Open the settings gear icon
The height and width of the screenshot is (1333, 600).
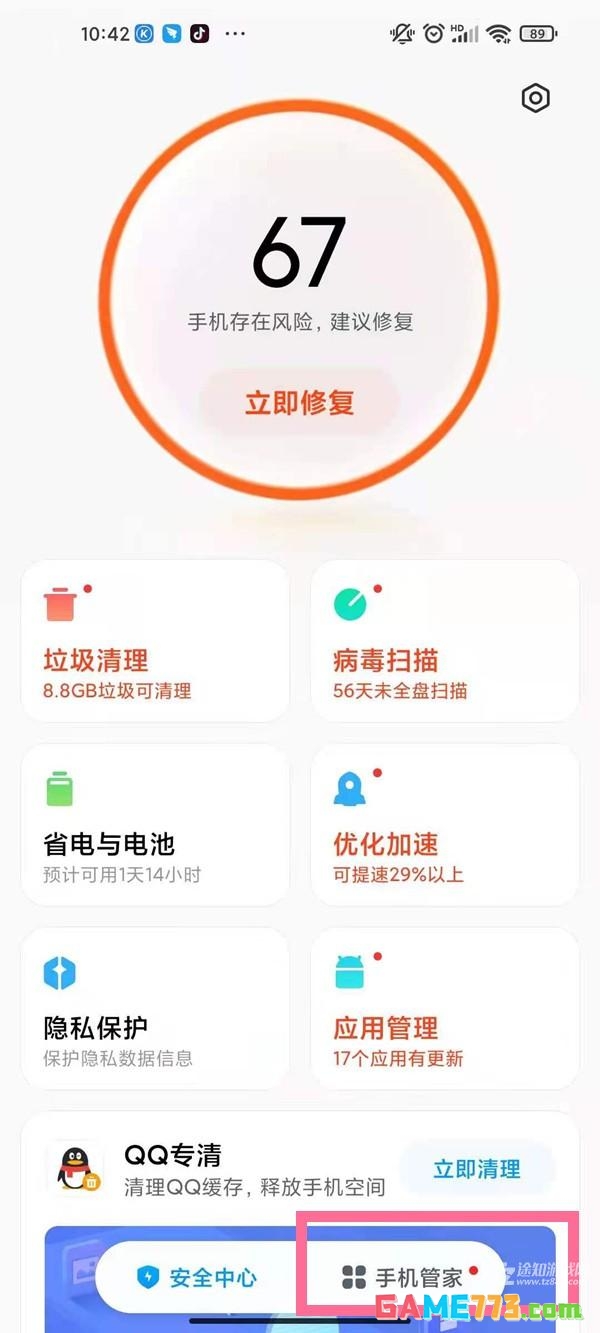536,98
